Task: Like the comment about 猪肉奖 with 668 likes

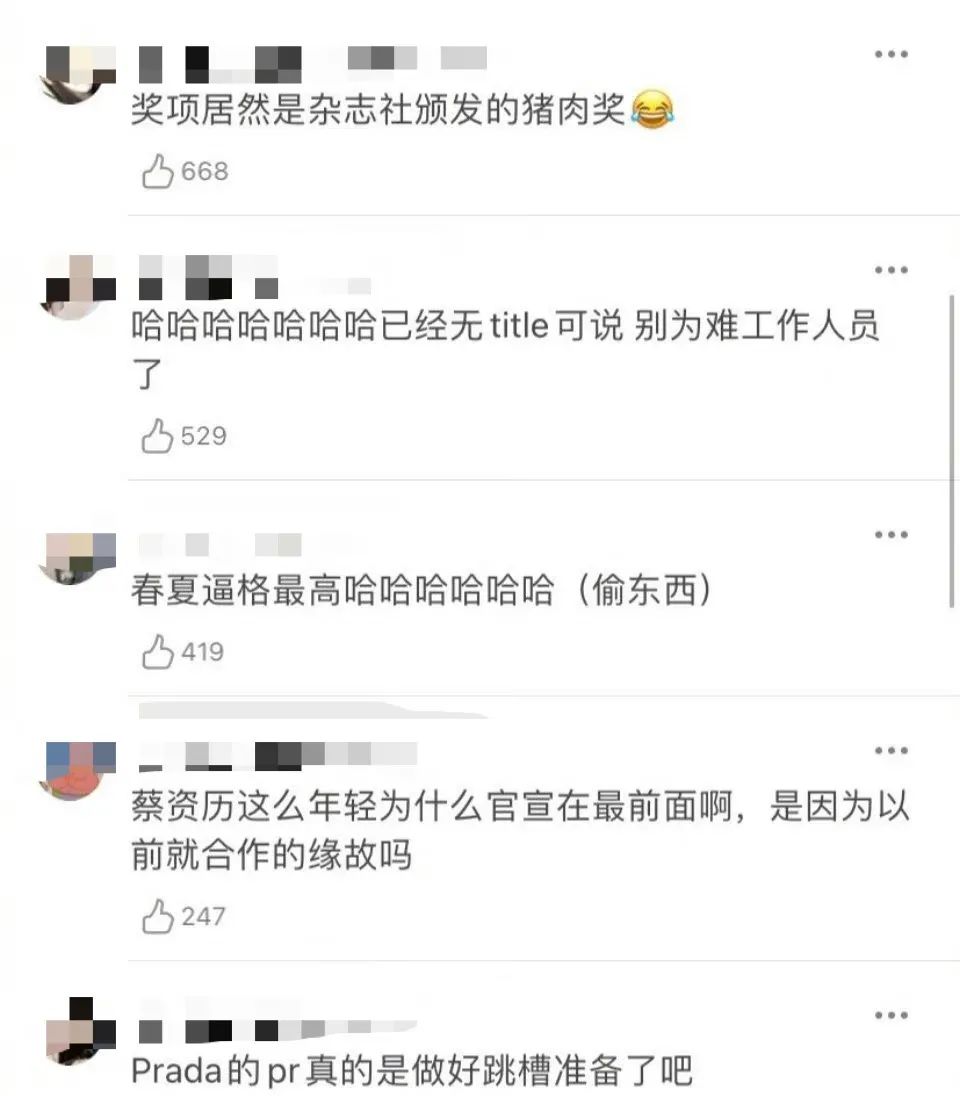Action: point(158,173)
